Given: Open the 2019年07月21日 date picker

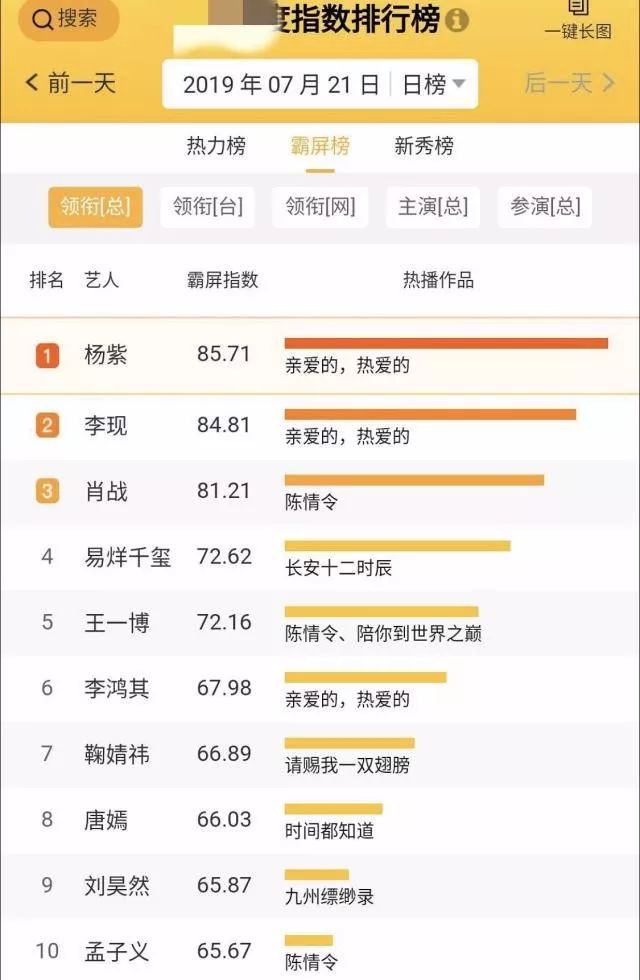Looking at the screenshot, I should click(x=281, y=85).
